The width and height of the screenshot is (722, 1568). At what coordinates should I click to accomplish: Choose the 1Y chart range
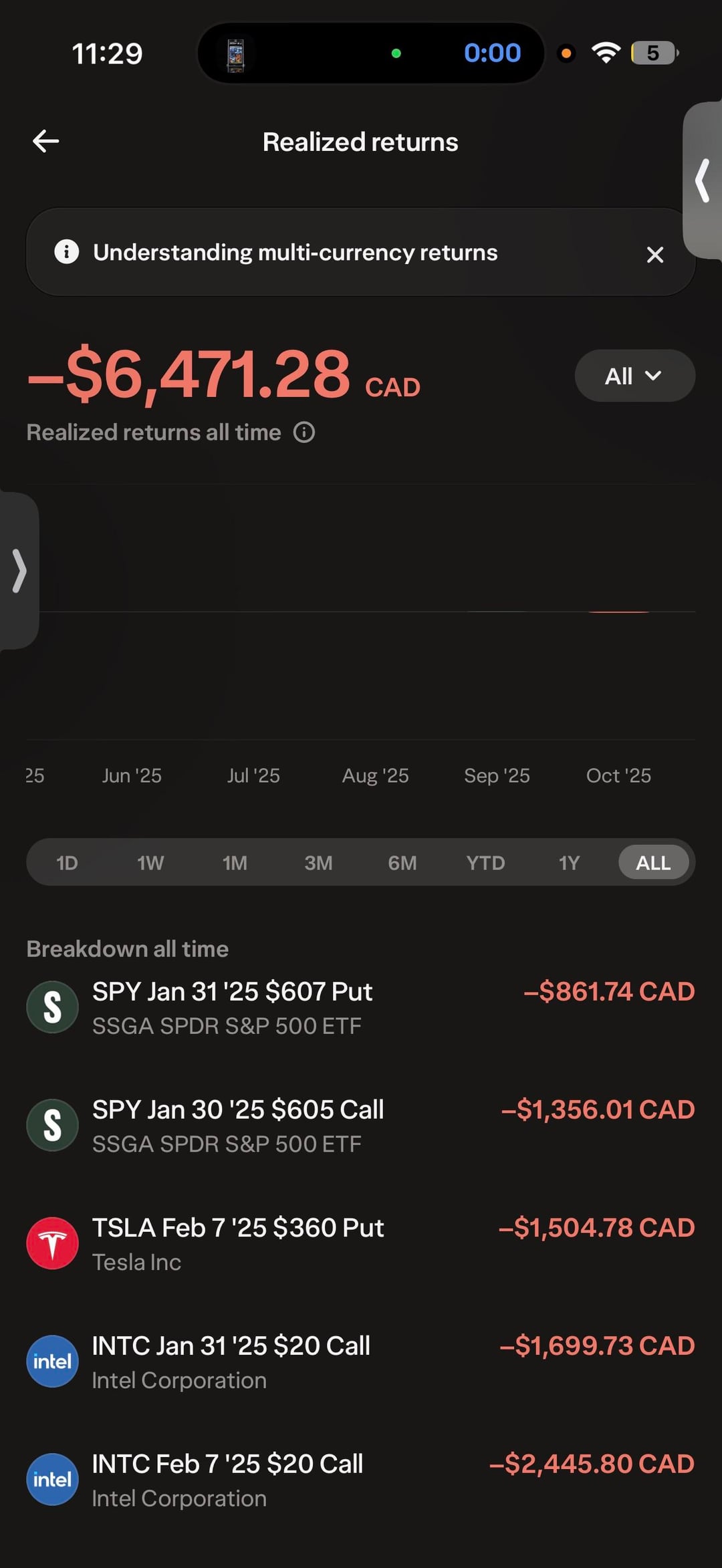(x=569, y=862)
